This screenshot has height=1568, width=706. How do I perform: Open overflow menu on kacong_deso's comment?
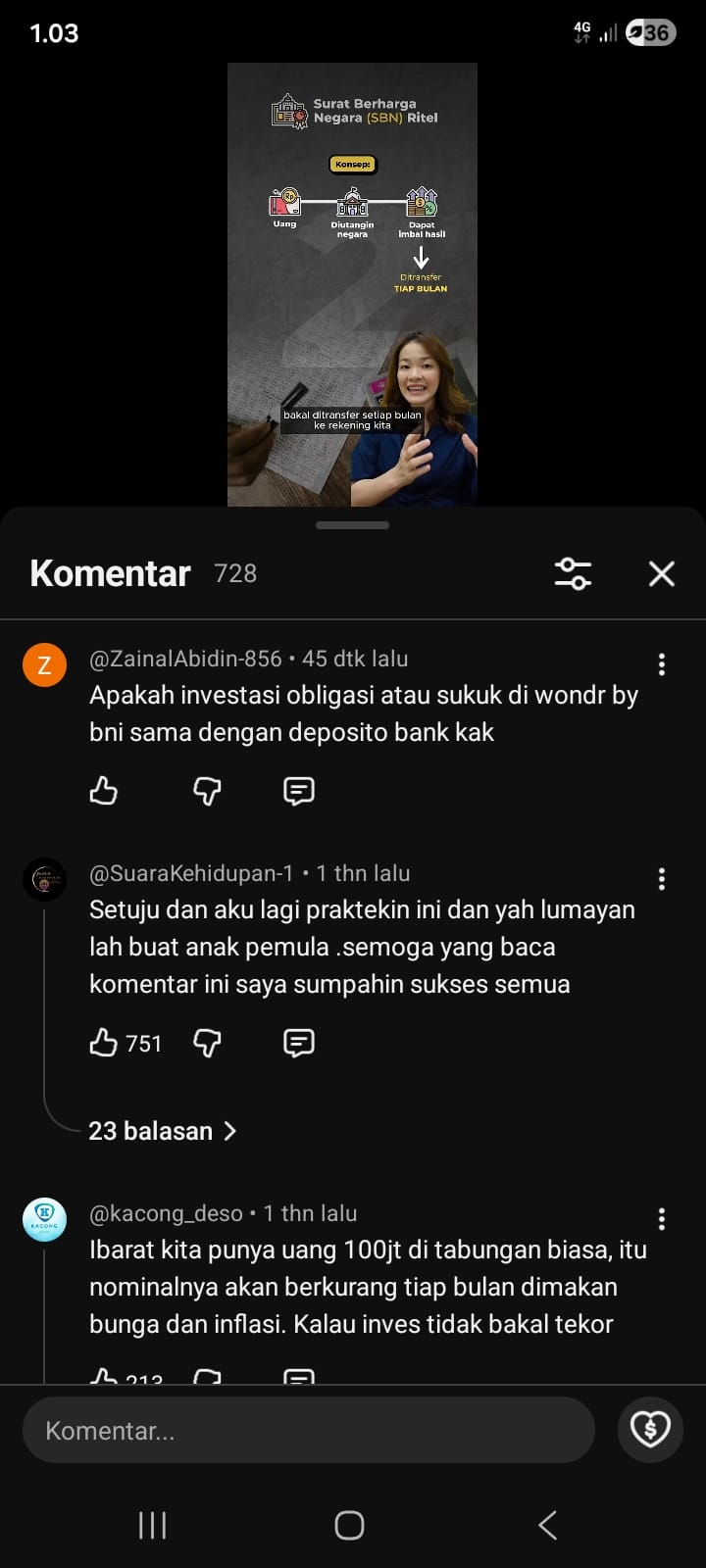[662, 1219]
